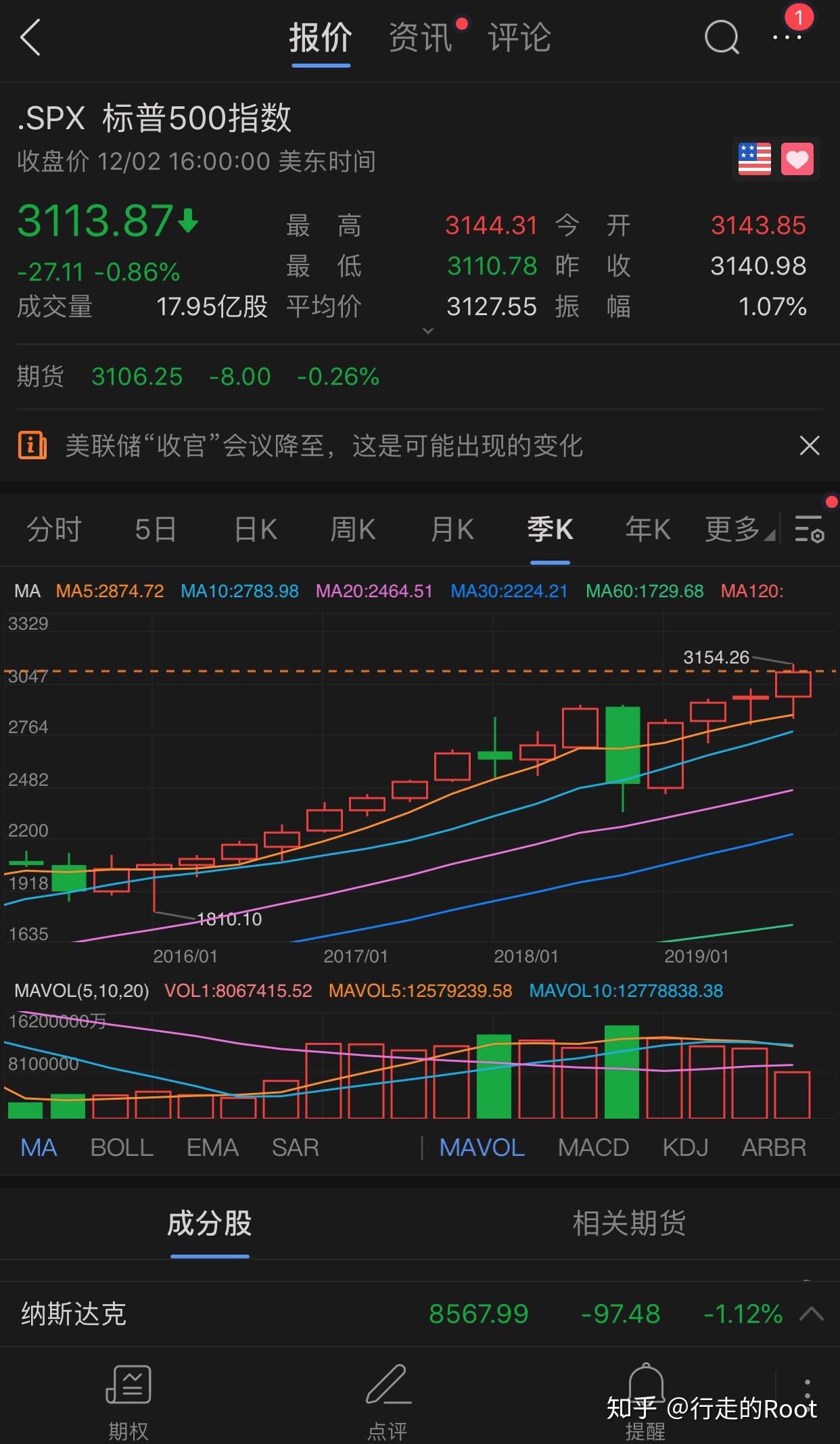Switch to the 相关期货 tab
Screen dimensions: 840x1444
point(630,1222)
